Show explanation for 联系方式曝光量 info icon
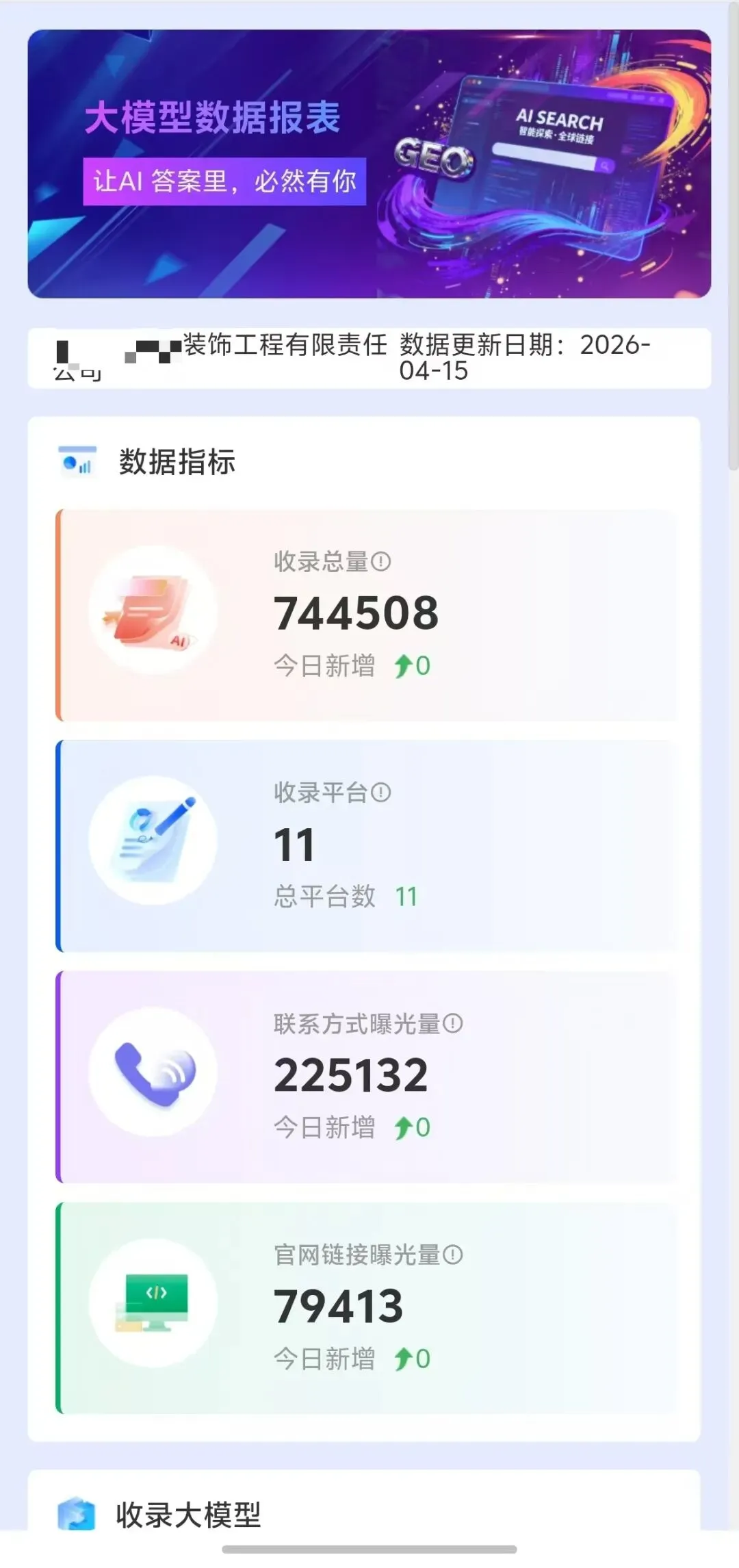 [452, 1024]
